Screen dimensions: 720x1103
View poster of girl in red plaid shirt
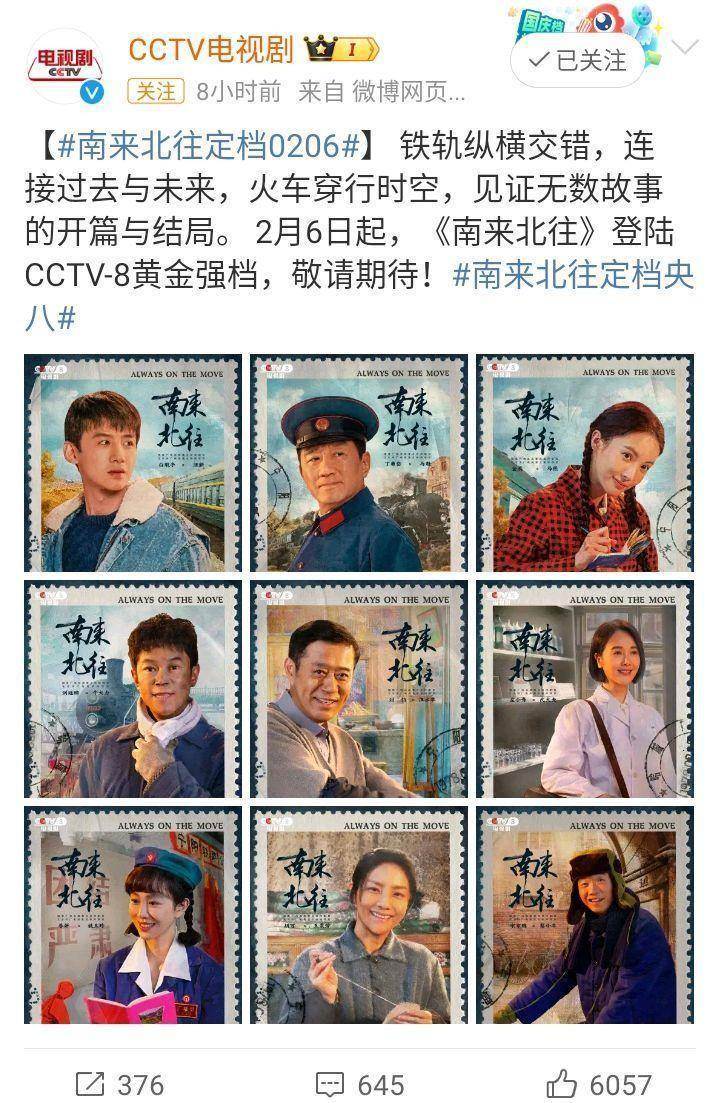tap(584, 463)
